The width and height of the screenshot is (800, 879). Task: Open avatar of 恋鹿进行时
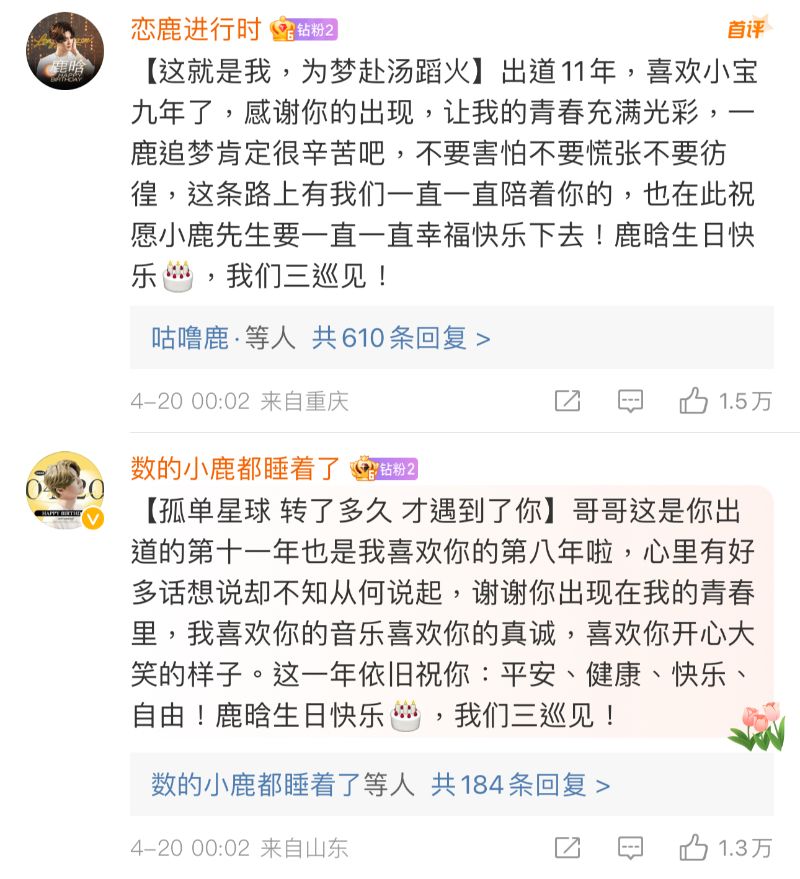point(64,51)
